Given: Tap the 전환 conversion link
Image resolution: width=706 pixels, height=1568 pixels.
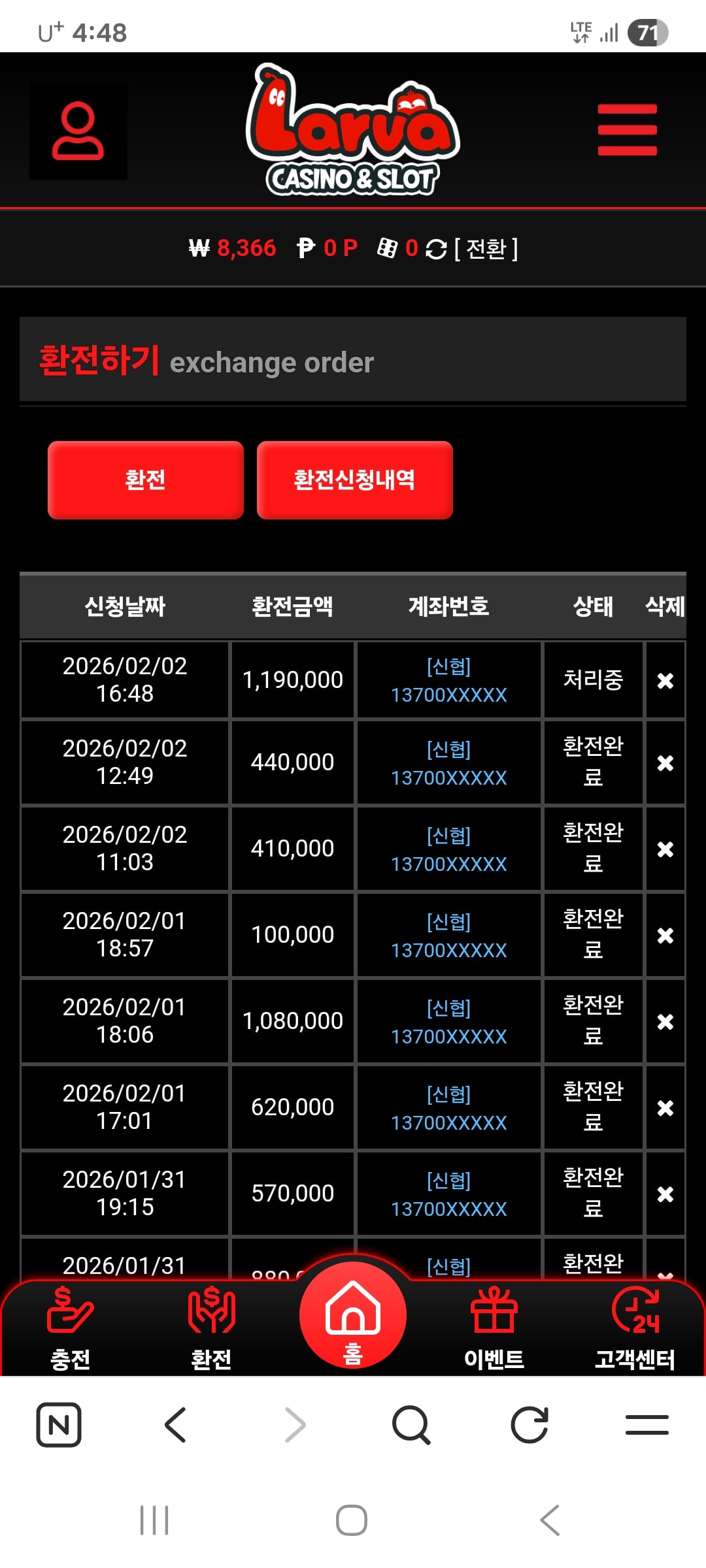Looking at the screenshot, I should coord(486,248).
